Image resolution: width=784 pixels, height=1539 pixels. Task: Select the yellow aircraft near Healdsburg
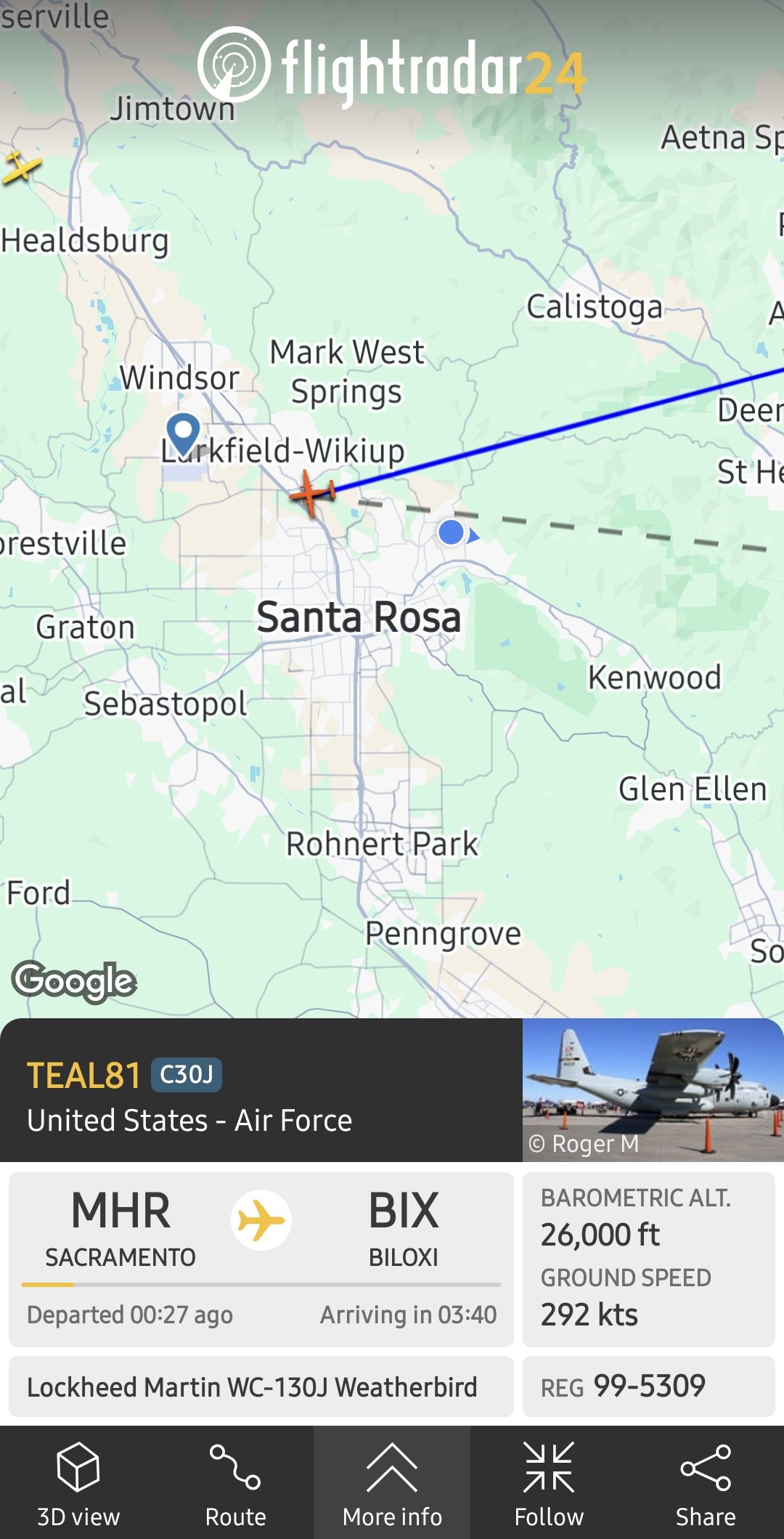tap(22, 167)
